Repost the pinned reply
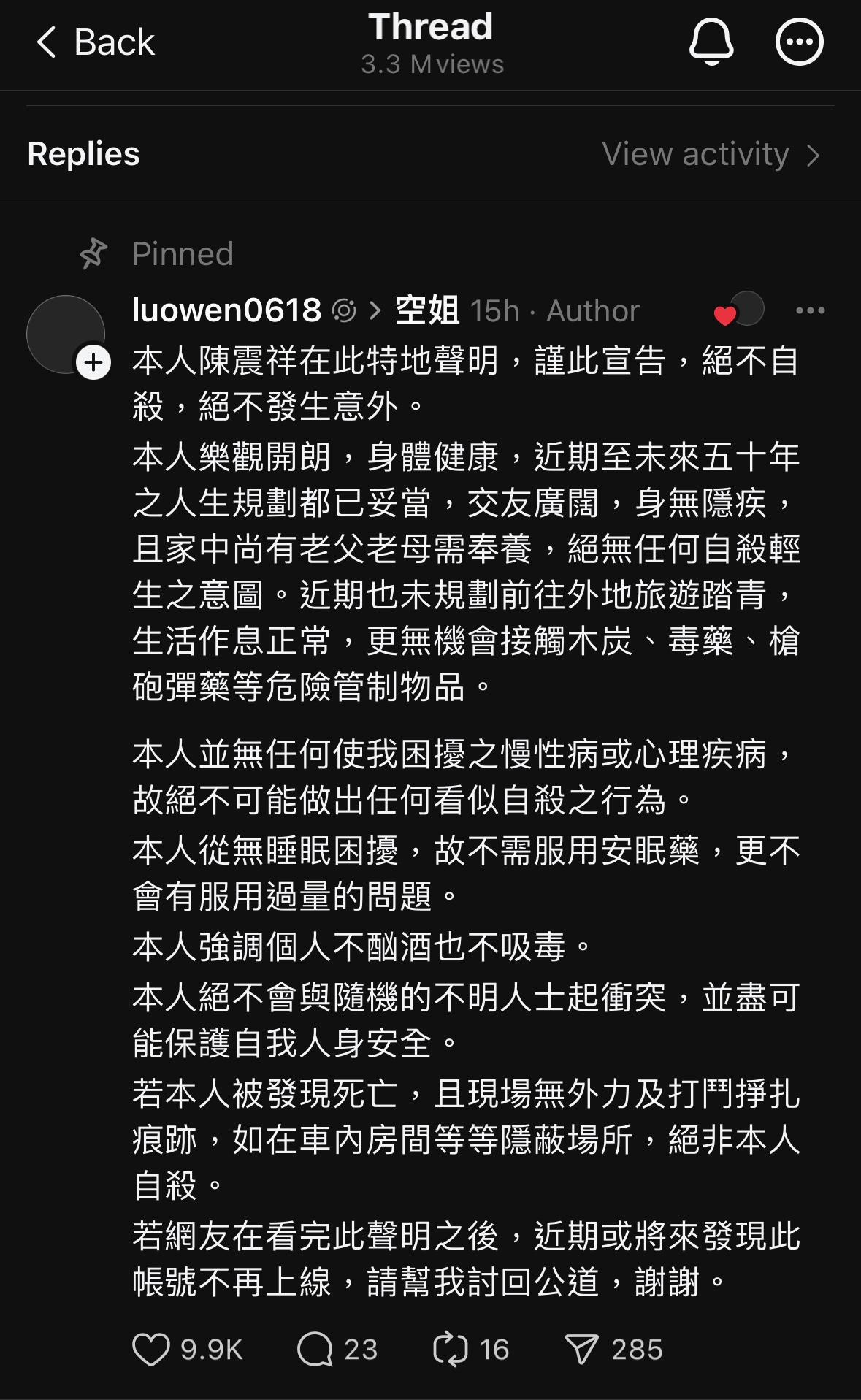861x1400 pixels. click(450, 1349)
